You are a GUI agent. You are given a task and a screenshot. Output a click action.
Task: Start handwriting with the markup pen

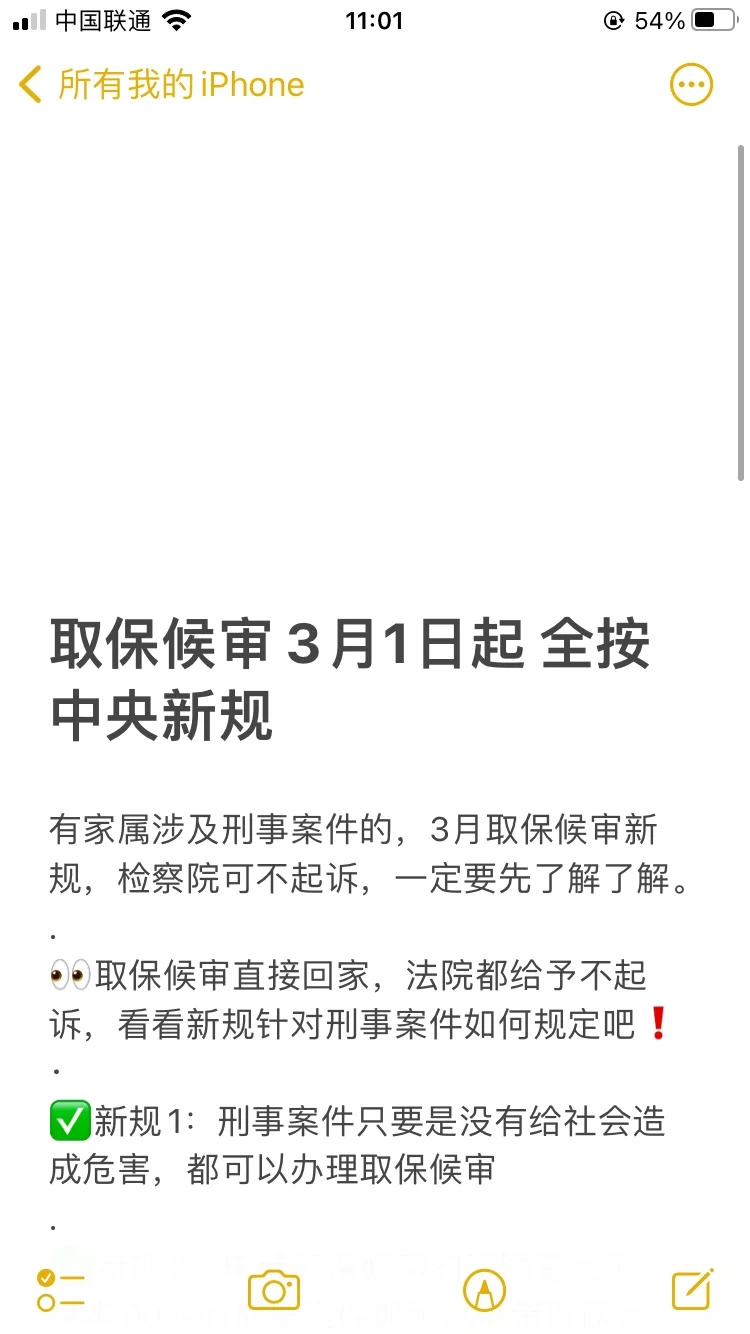[484, 1290]
